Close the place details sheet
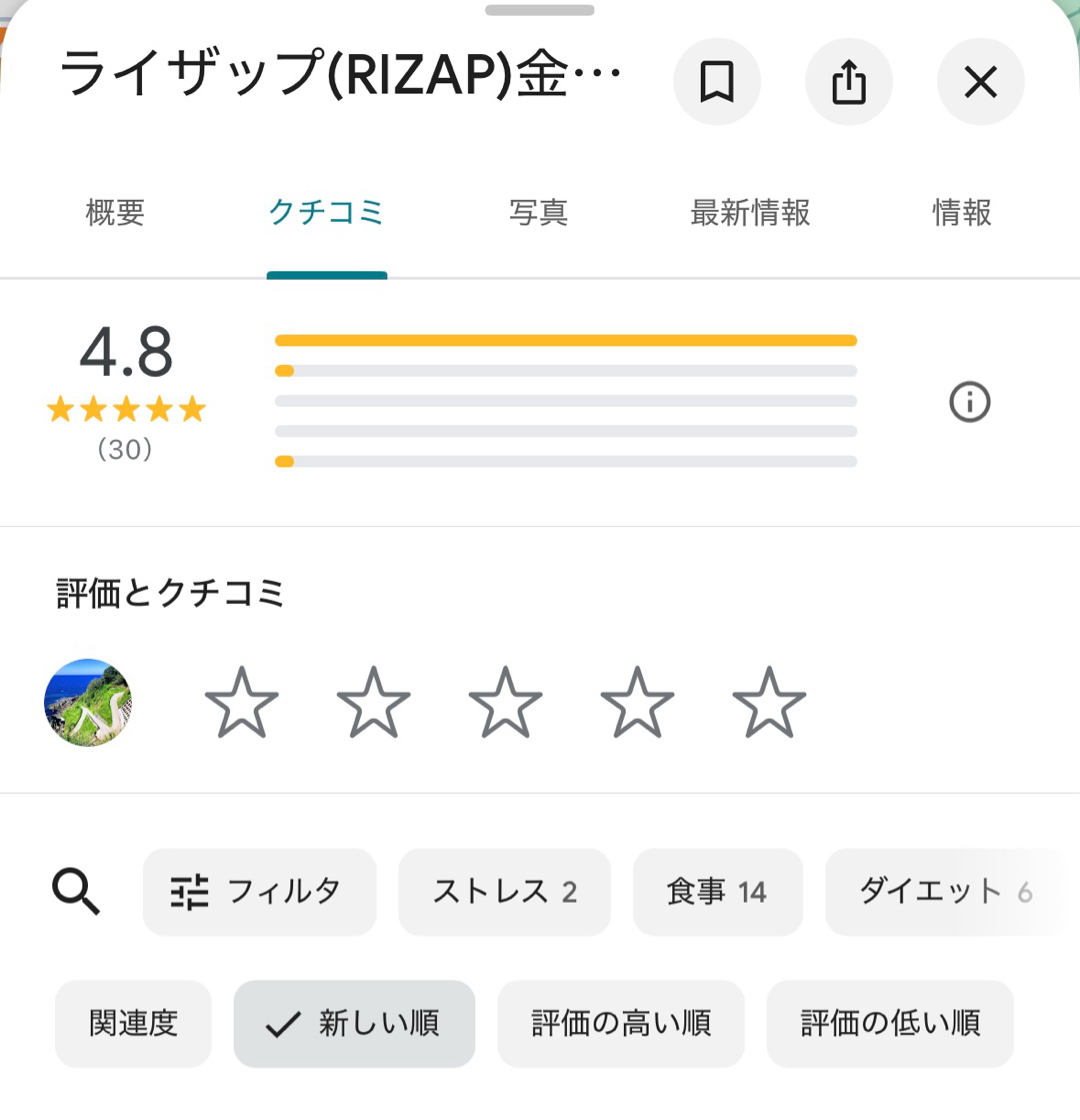The width and height of the screenshot is (1080, 1120). click(x=980, y=82)
